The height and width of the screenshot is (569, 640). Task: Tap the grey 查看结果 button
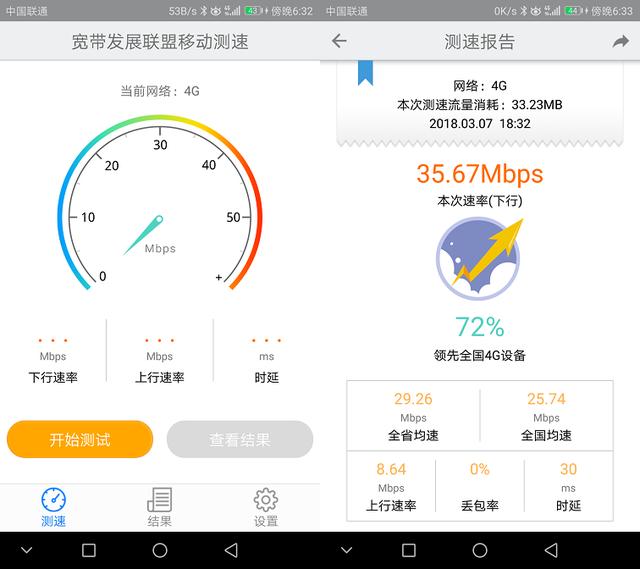[240, 439]
